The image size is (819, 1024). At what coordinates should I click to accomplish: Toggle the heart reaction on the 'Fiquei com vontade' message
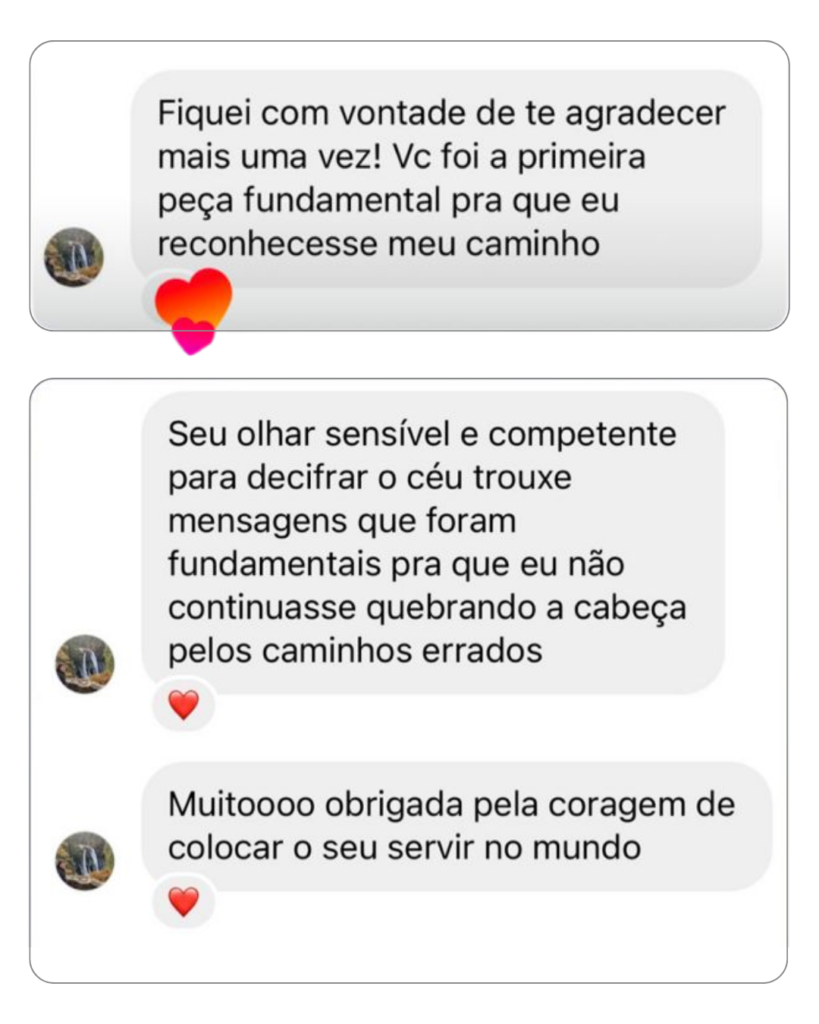click(x=193, y=296)
